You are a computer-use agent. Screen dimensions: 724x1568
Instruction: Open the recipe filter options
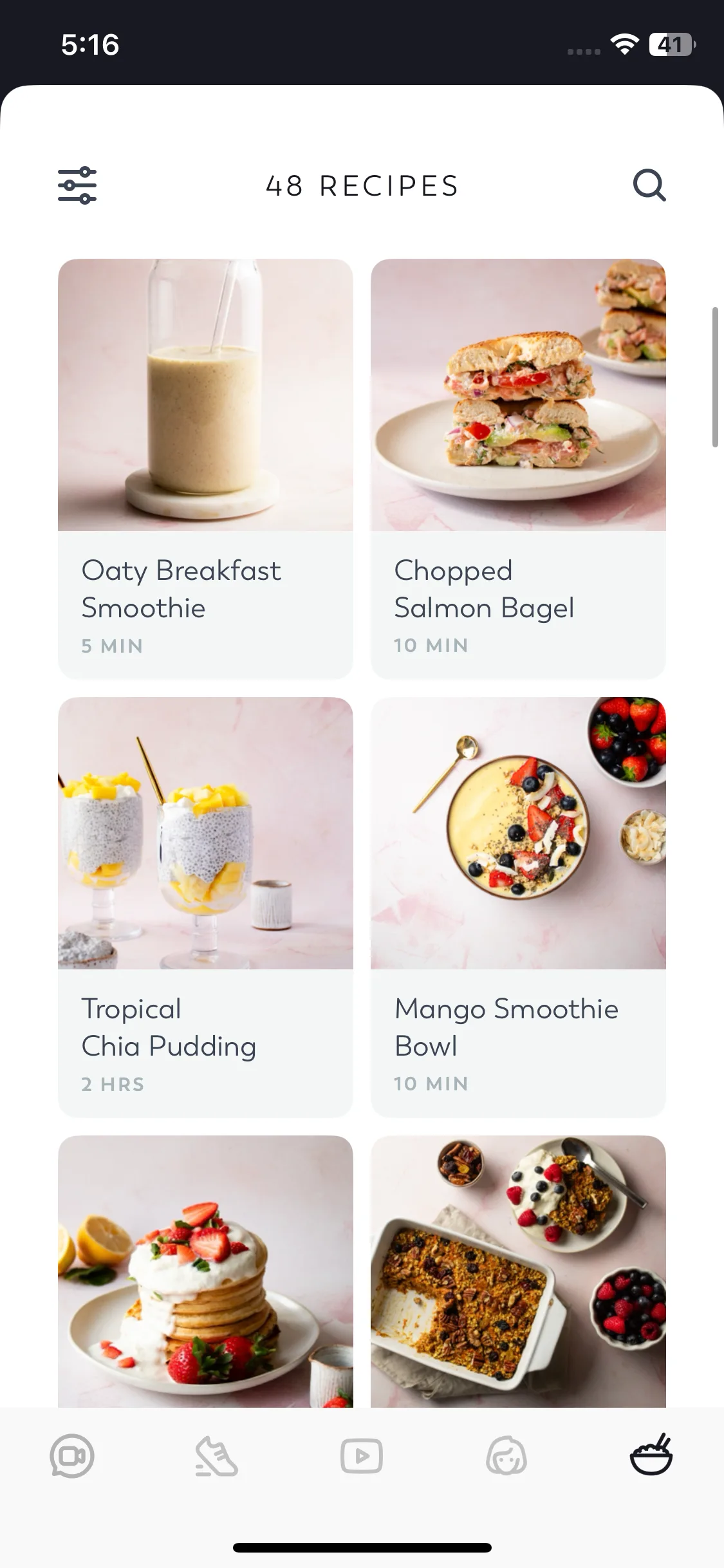pyautogui.click(x=77, y=185)
